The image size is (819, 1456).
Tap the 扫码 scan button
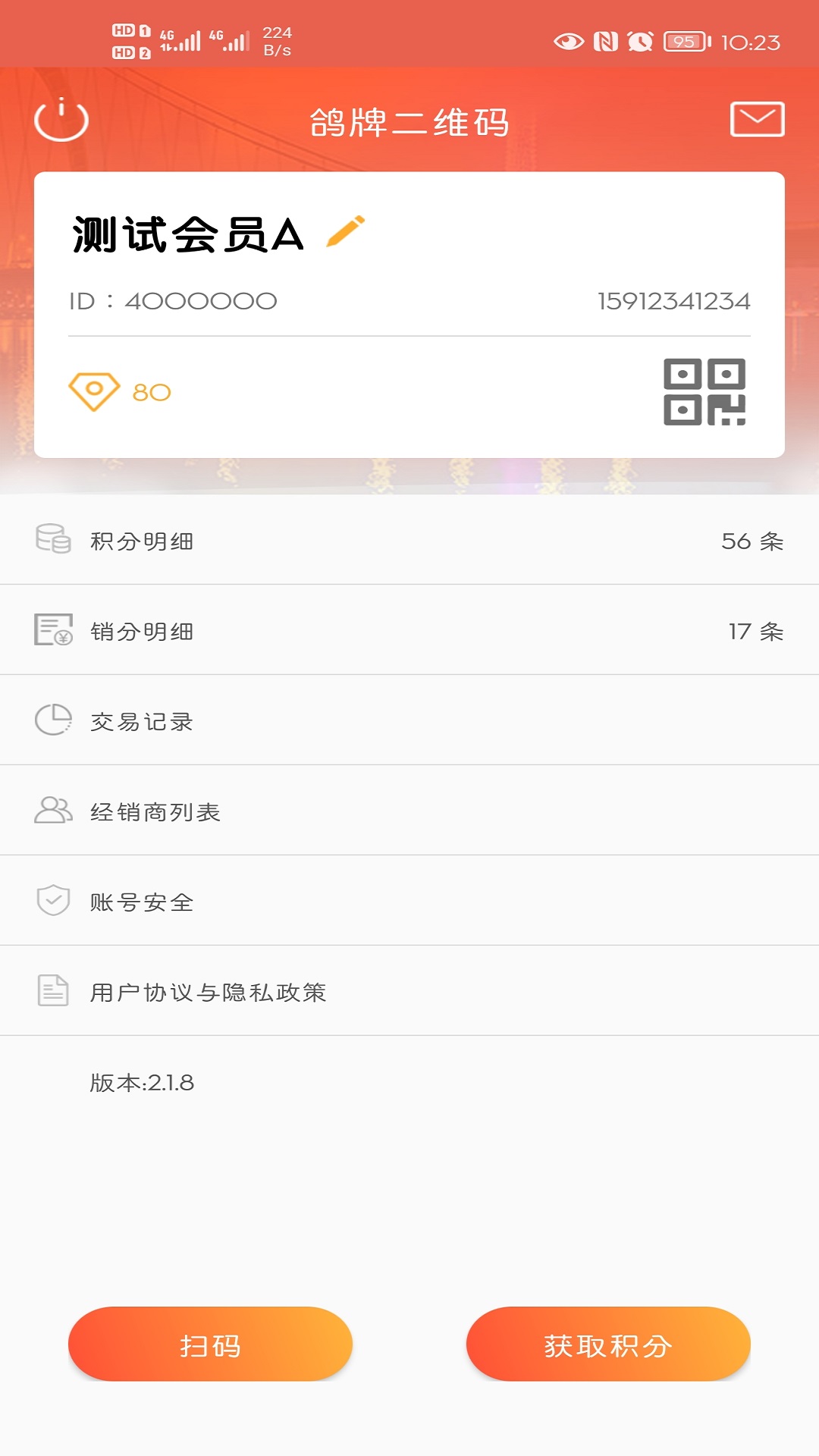coord(210,1345)
